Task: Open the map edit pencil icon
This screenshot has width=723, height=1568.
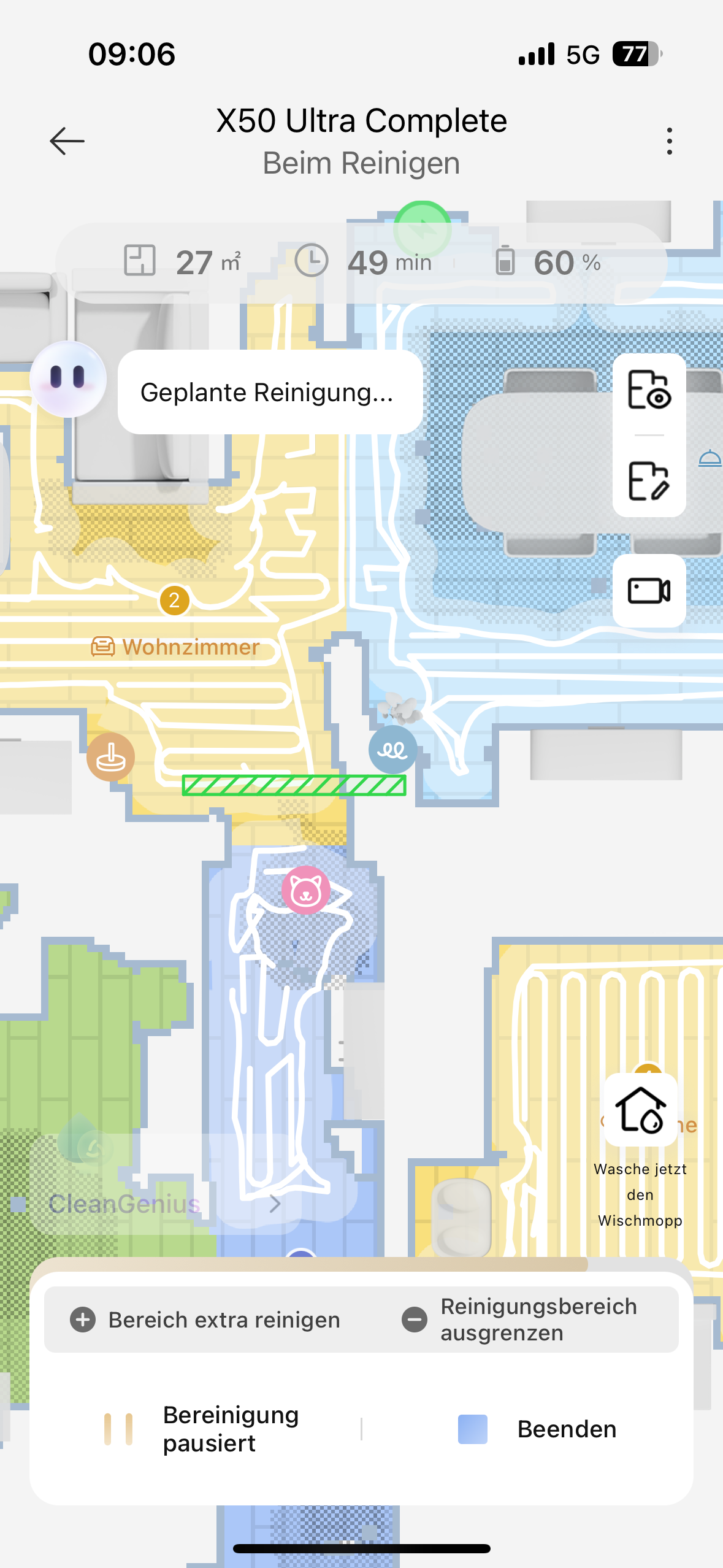Action: point(649,482)
